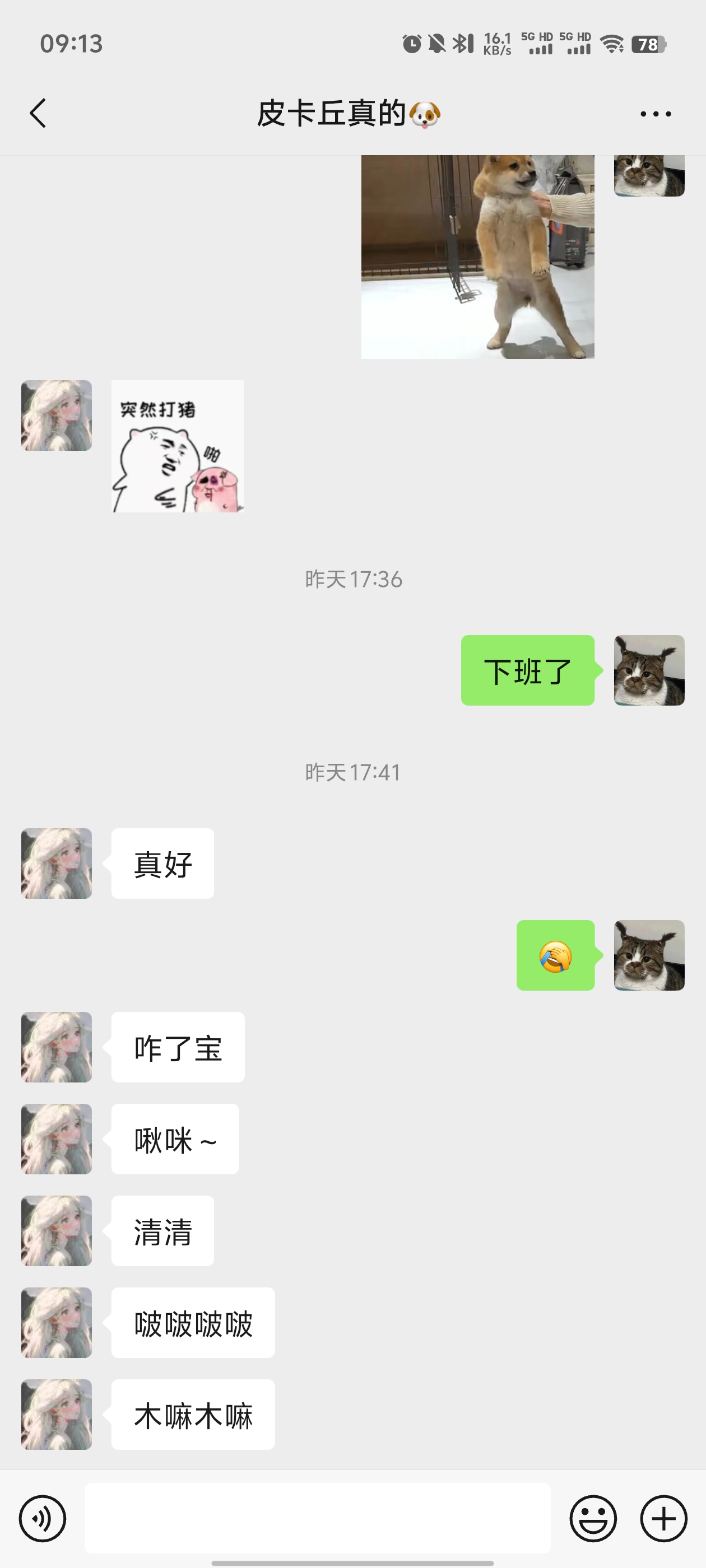View the standing Shiba dog image
The width and height of the screenshot is (706, 1568).
click(x=477, y=256)
